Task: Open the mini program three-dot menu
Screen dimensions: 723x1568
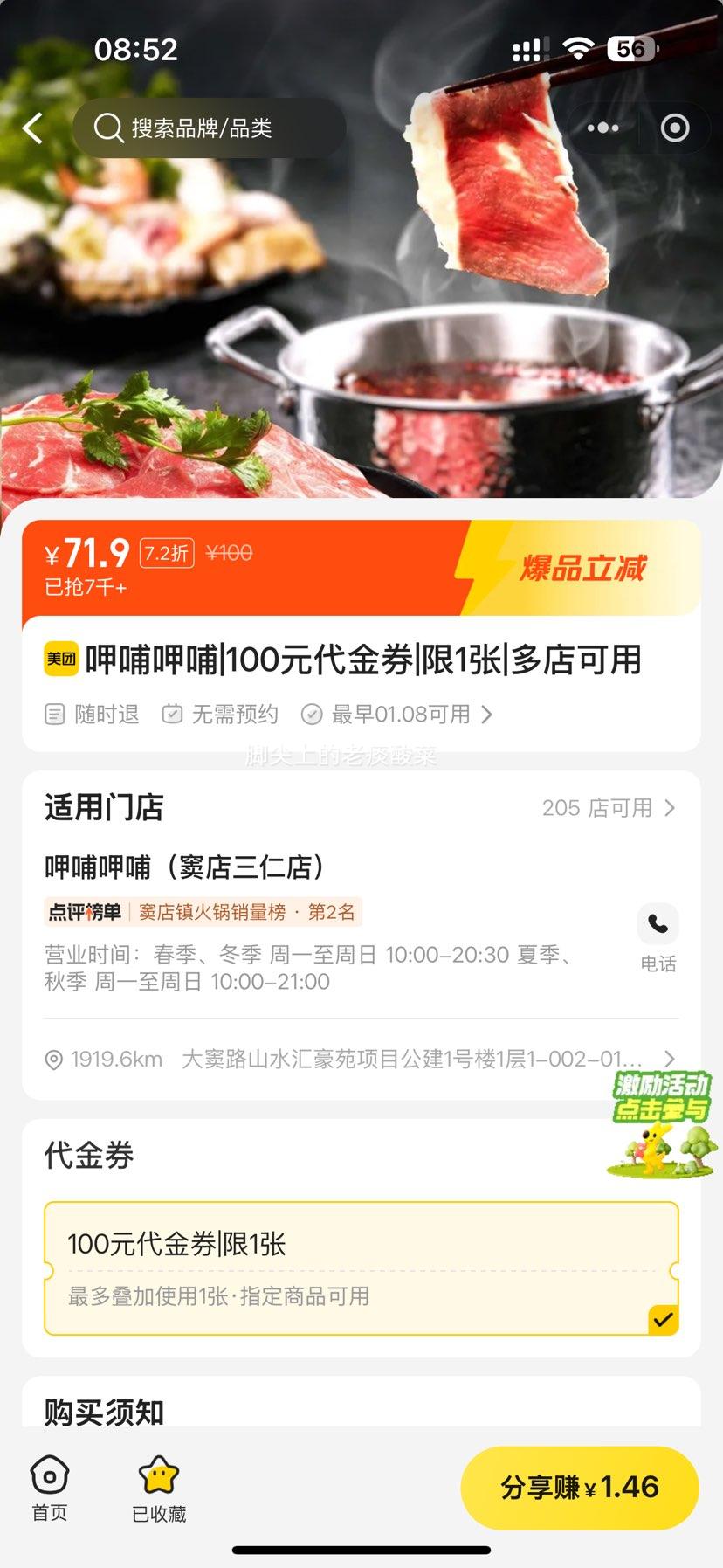Action: [601, 128]
